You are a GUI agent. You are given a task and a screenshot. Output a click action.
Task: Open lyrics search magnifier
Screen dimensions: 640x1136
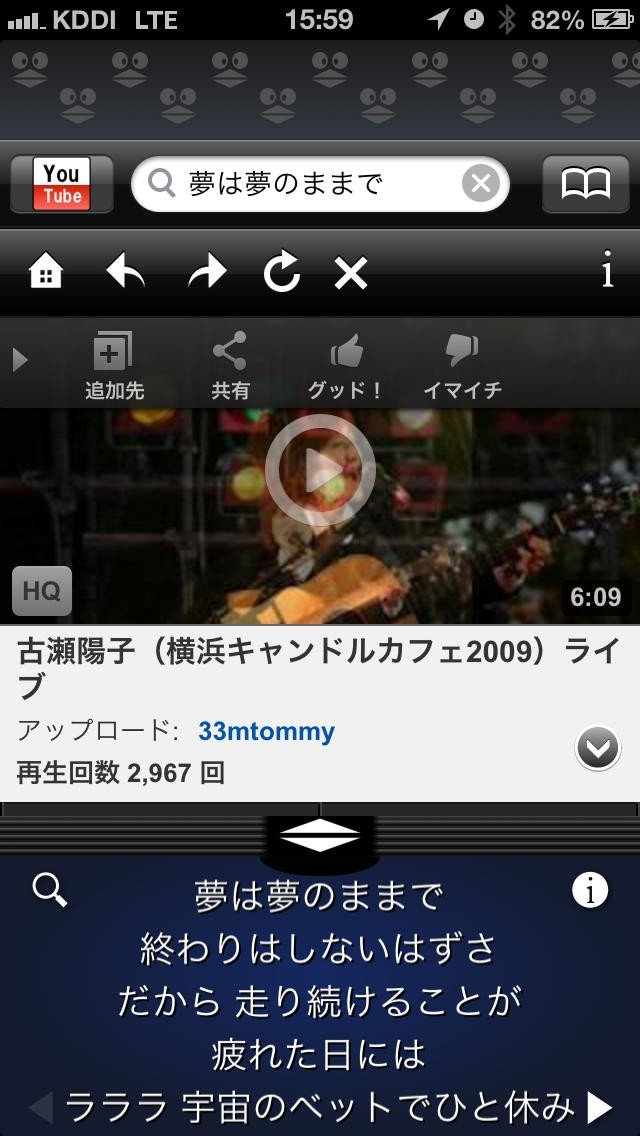coord(50,888)
